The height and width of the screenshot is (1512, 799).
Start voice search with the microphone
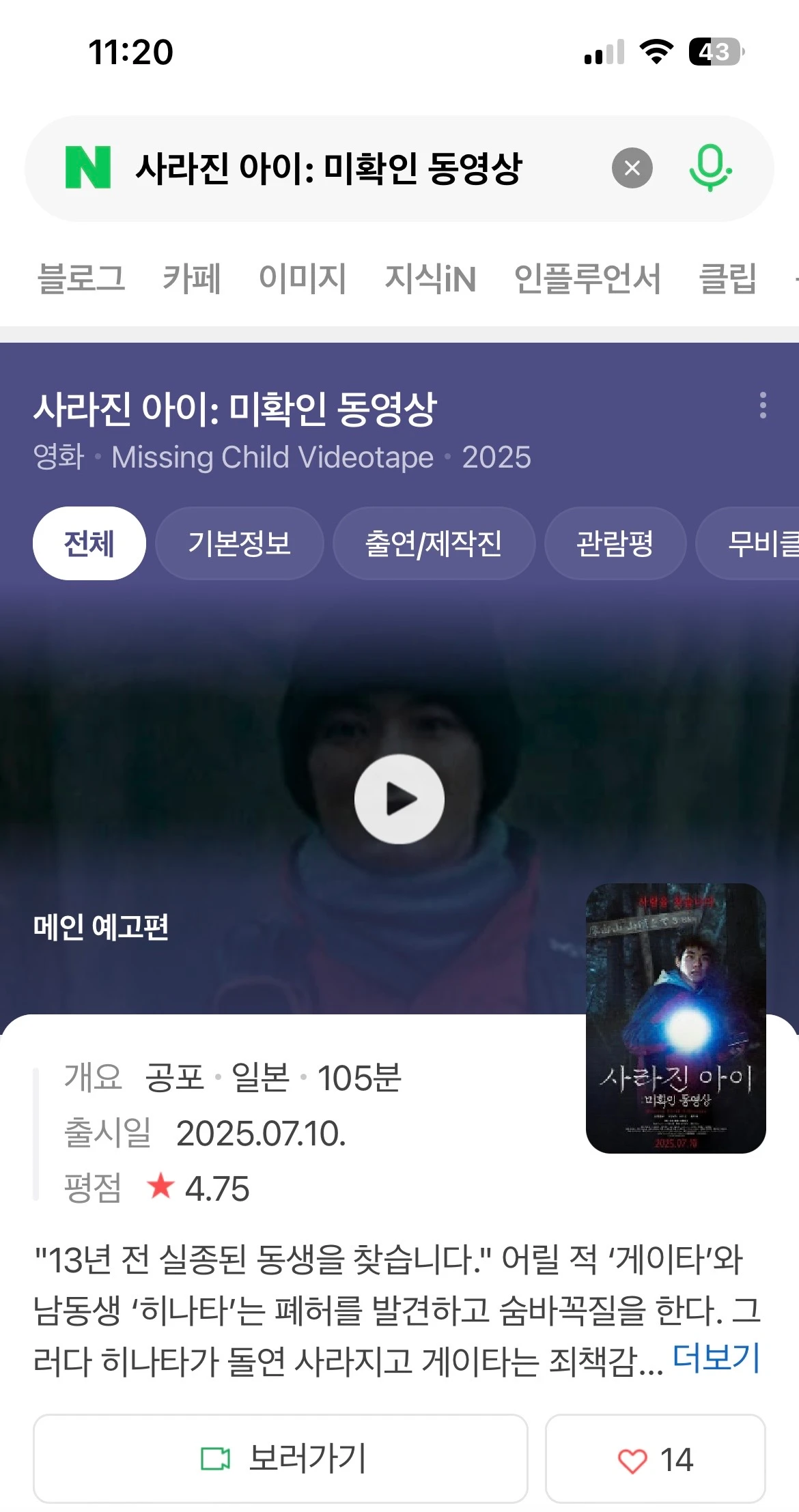(x=710, y=168)
